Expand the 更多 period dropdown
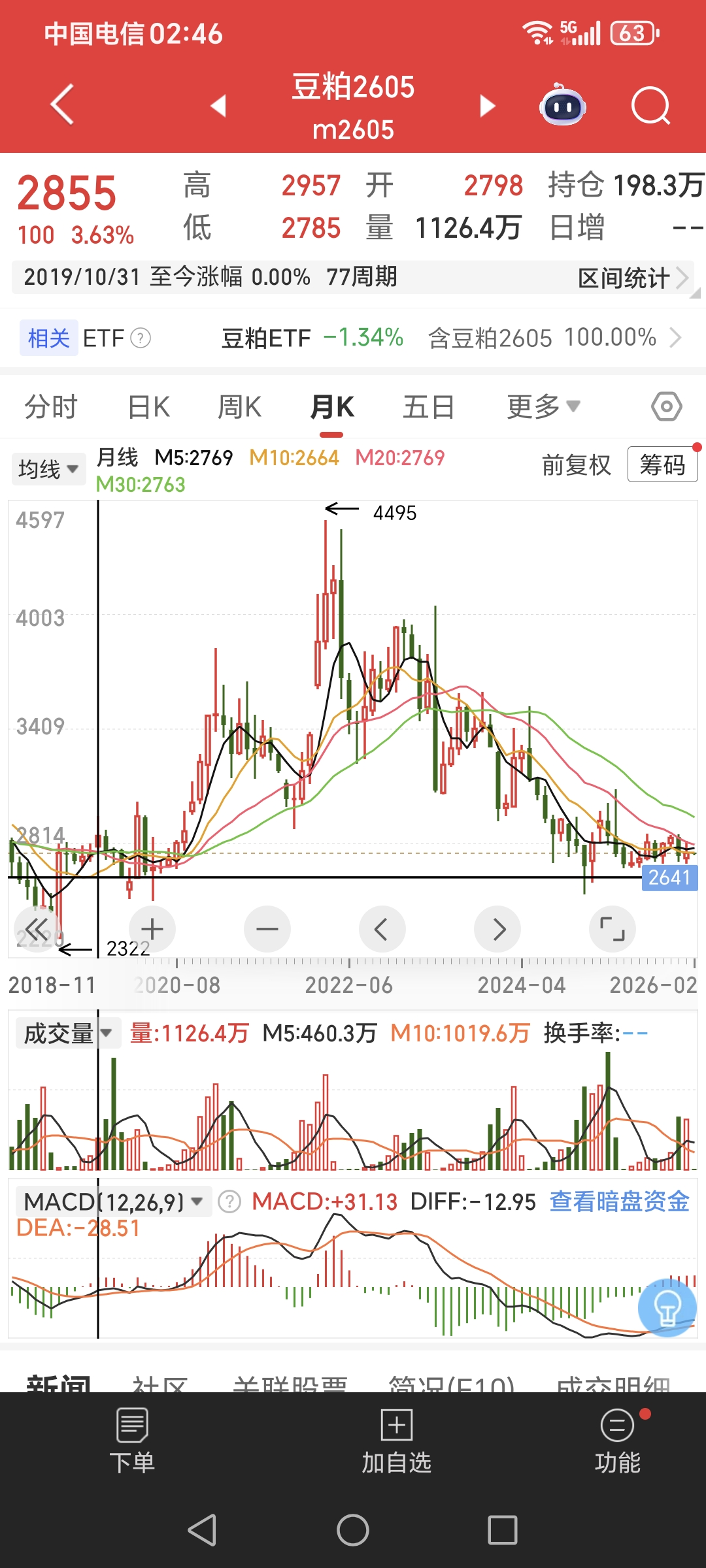The width and height of the screenshot is (706, 1568). 543,407
